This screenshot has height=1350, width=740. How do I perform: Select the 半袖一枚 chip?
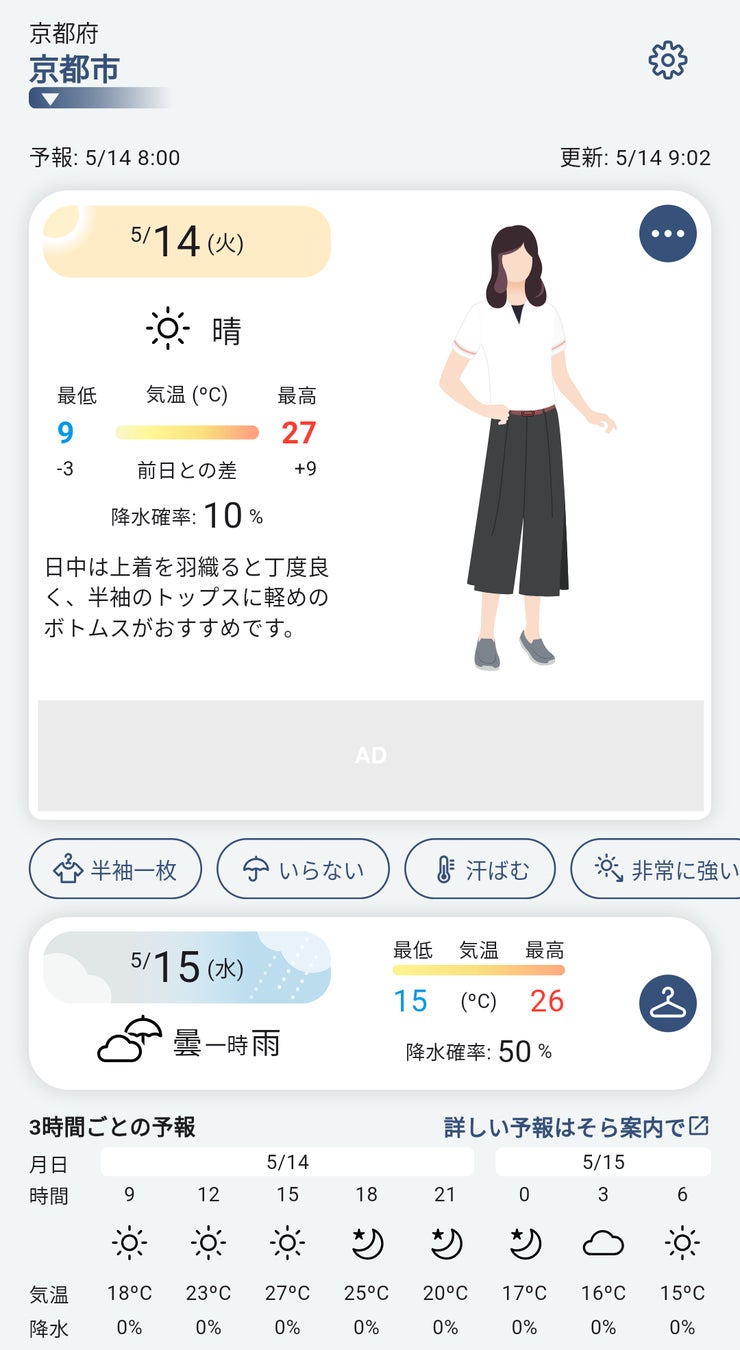(x=115, y=869)
